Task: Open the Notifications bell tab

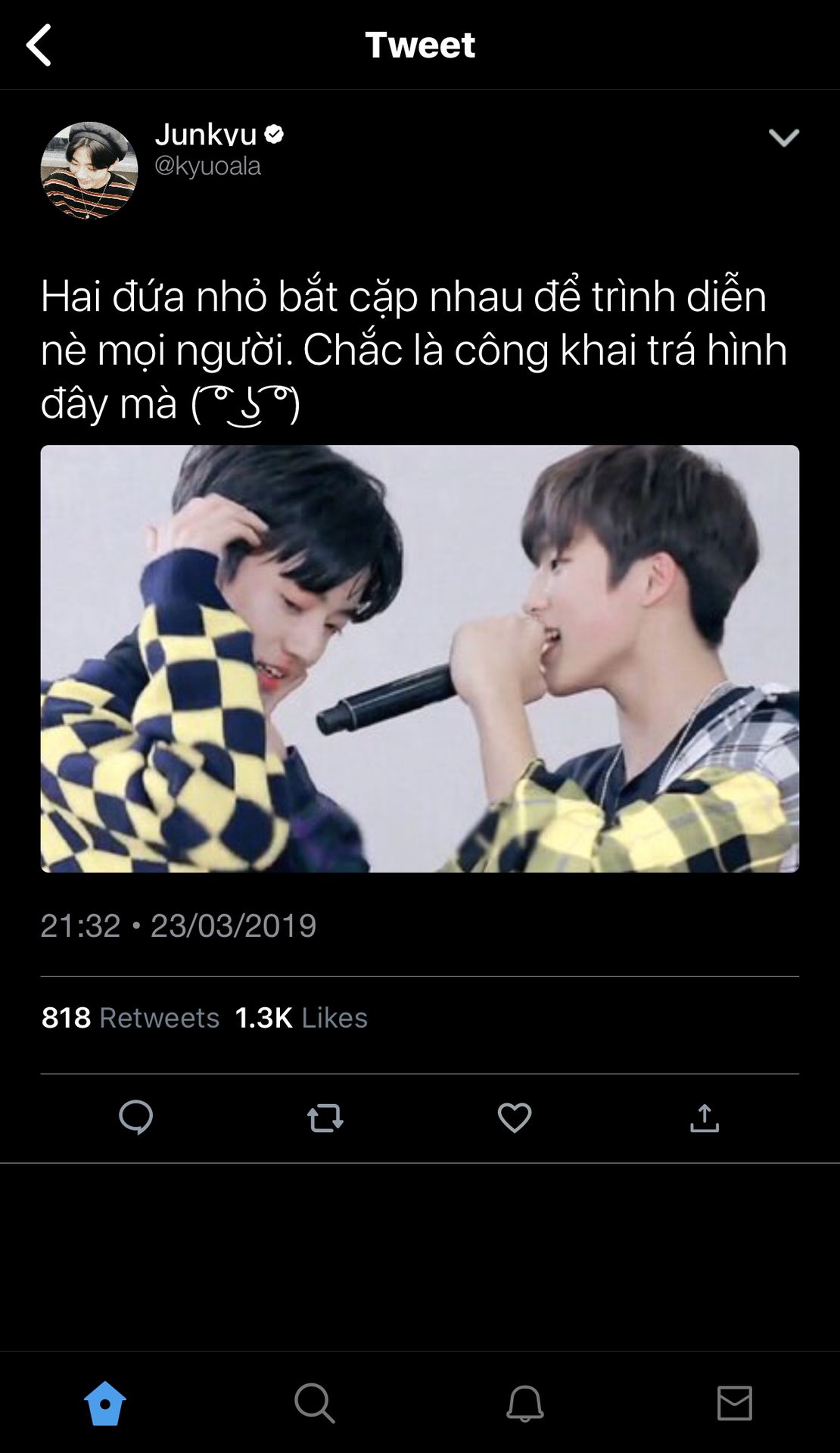Action: (x=524, y=1404)
